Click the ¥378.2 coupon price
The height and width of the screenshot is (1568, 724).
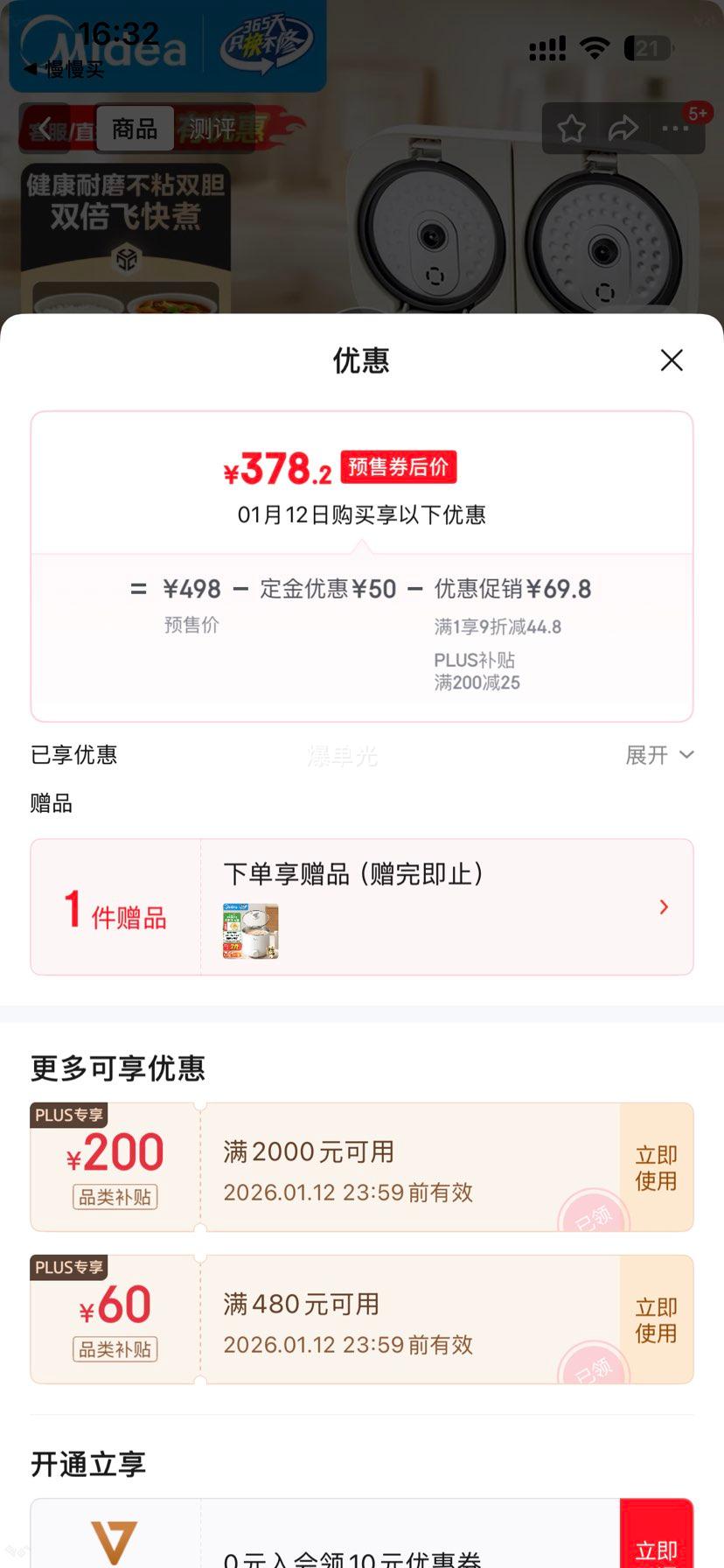click(278, 466)
